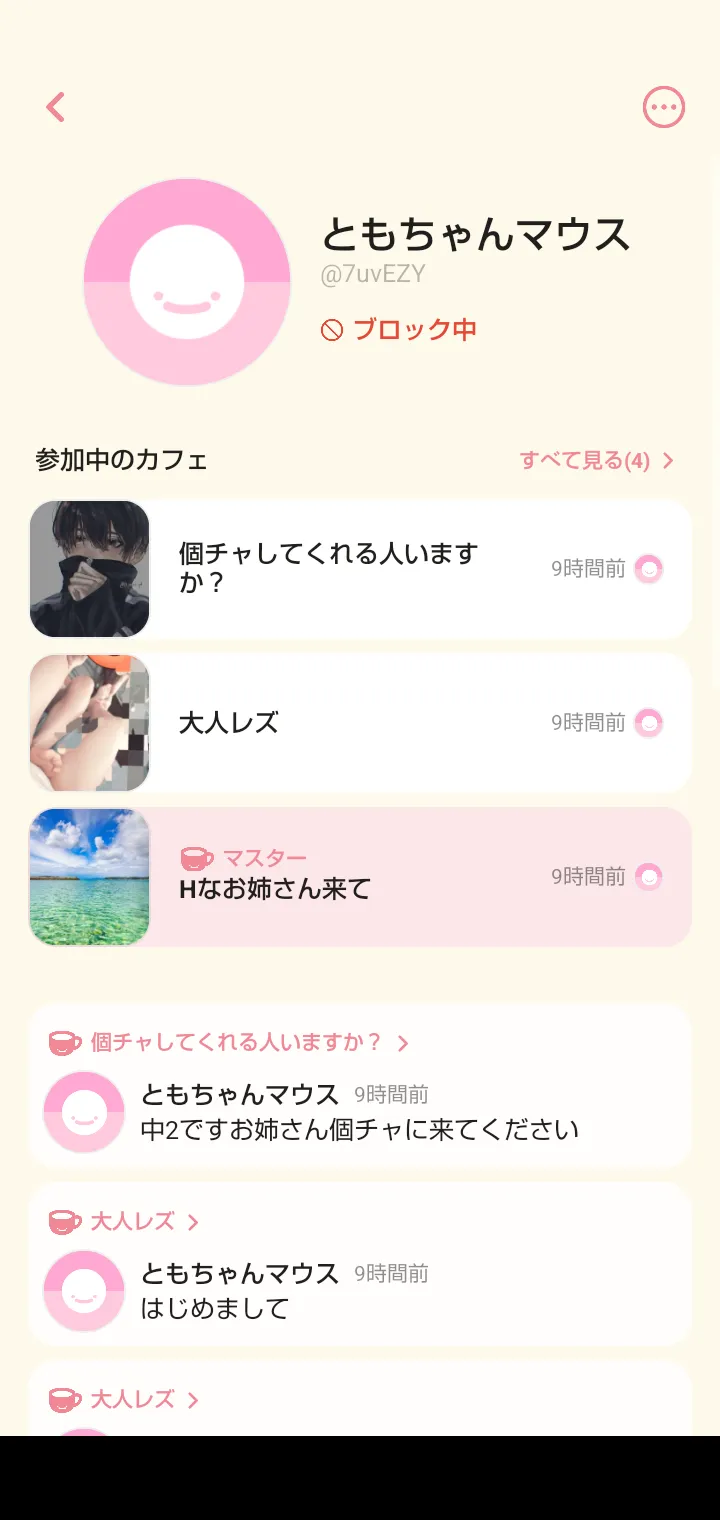
Task: Tap すべて見る(4) to view all cafes
Action: coord(596,461)
